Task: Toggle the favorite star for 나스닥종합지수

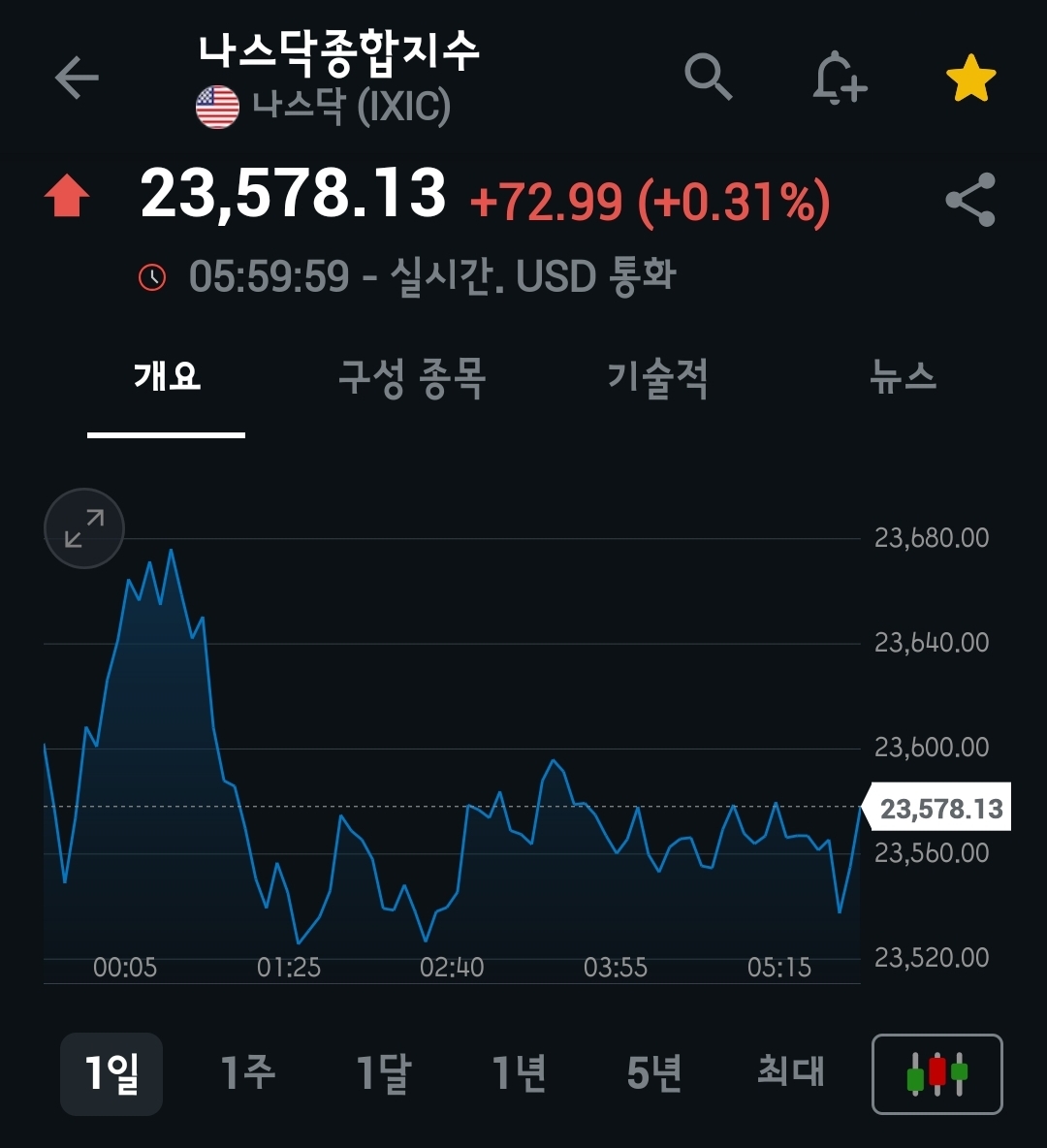Action: point(970,79)
